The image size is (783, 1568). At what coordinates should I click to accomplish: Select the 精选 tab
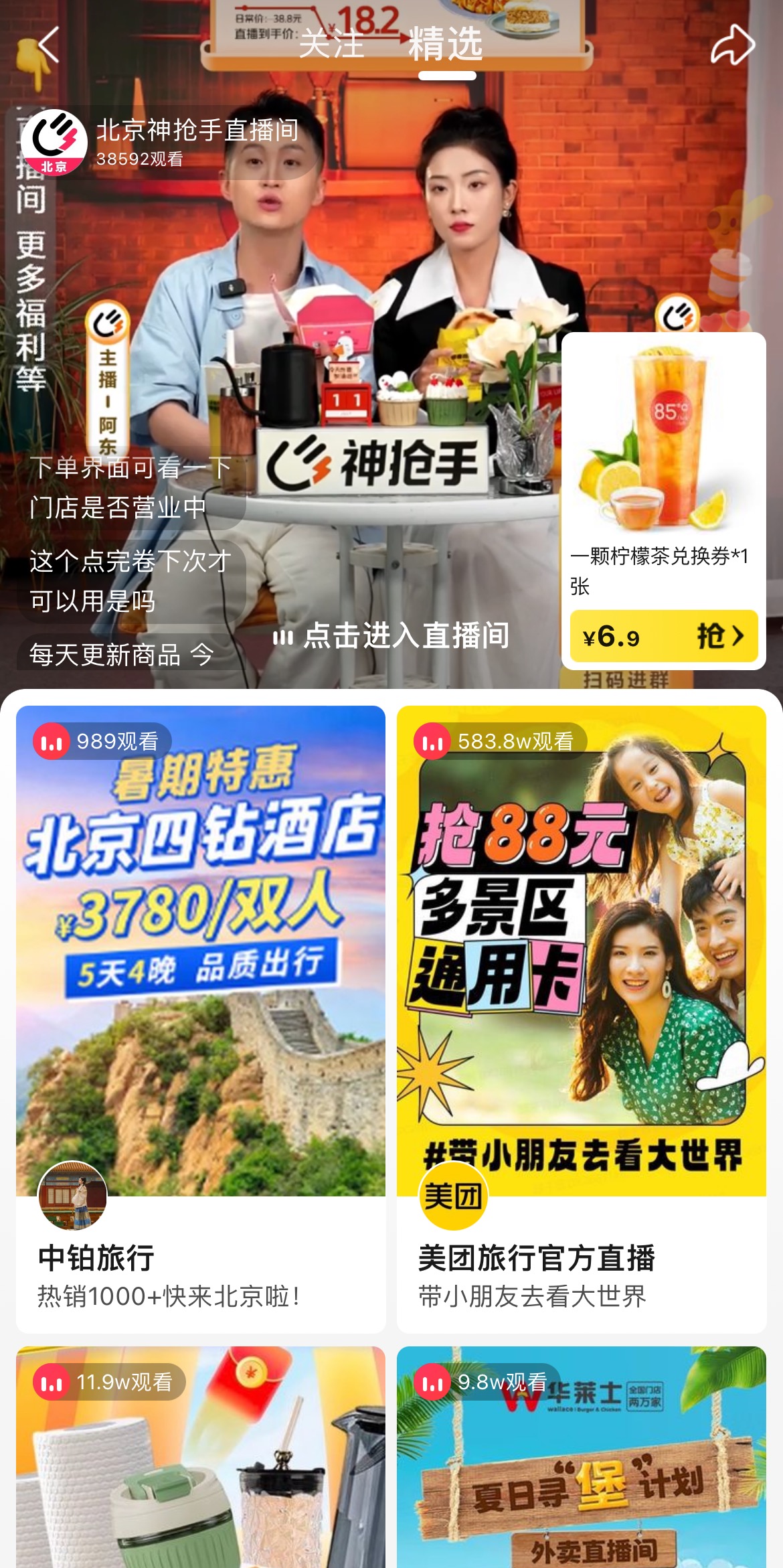pos(446,44)
